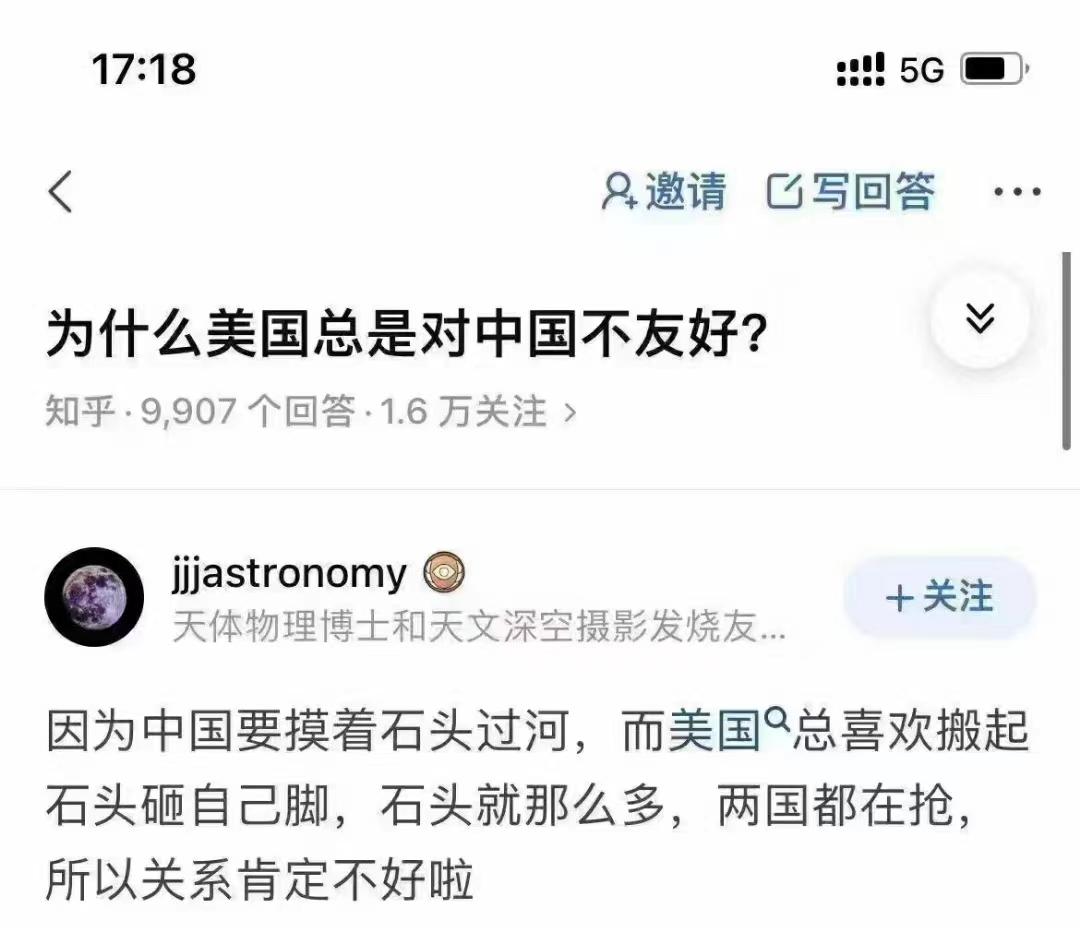Tap 写回答 to write an answer
Image resolution: width=1080 pixels, height=928 pixels.
(851, 191)
